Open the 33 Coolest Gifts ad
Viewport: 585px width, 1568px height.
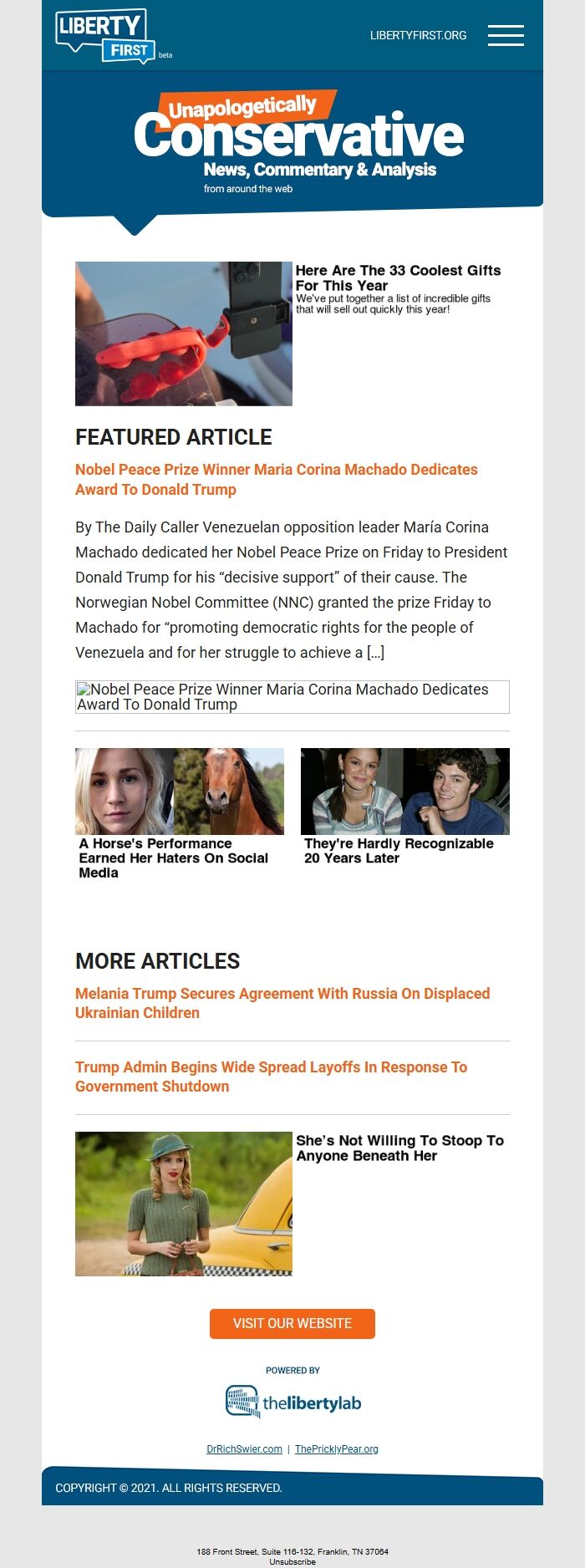pyautogui.click(x=398, y=277)
